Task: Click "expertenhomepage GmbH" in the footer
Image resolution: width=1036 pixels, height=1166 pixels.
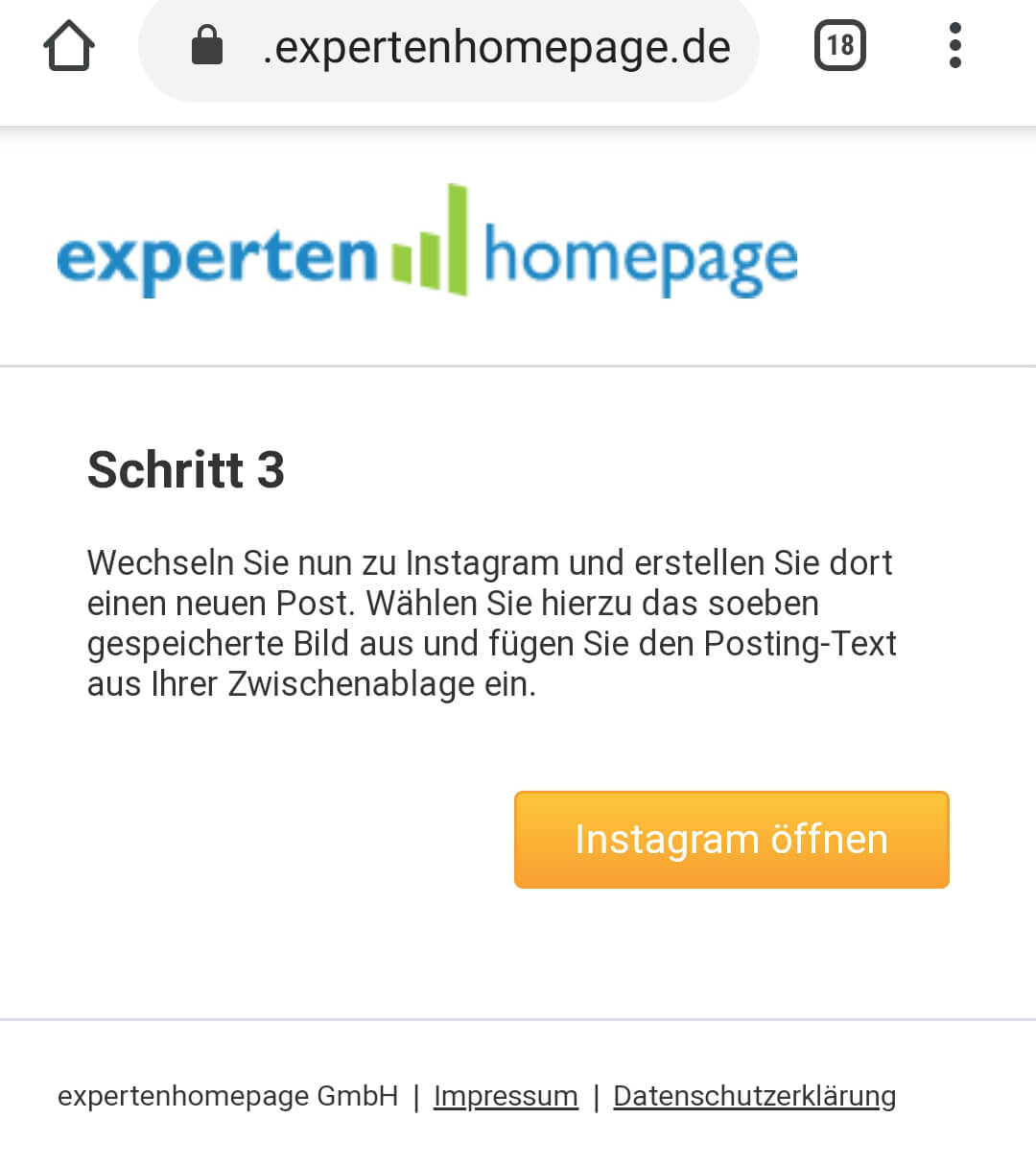Action: click(229, 1095)
